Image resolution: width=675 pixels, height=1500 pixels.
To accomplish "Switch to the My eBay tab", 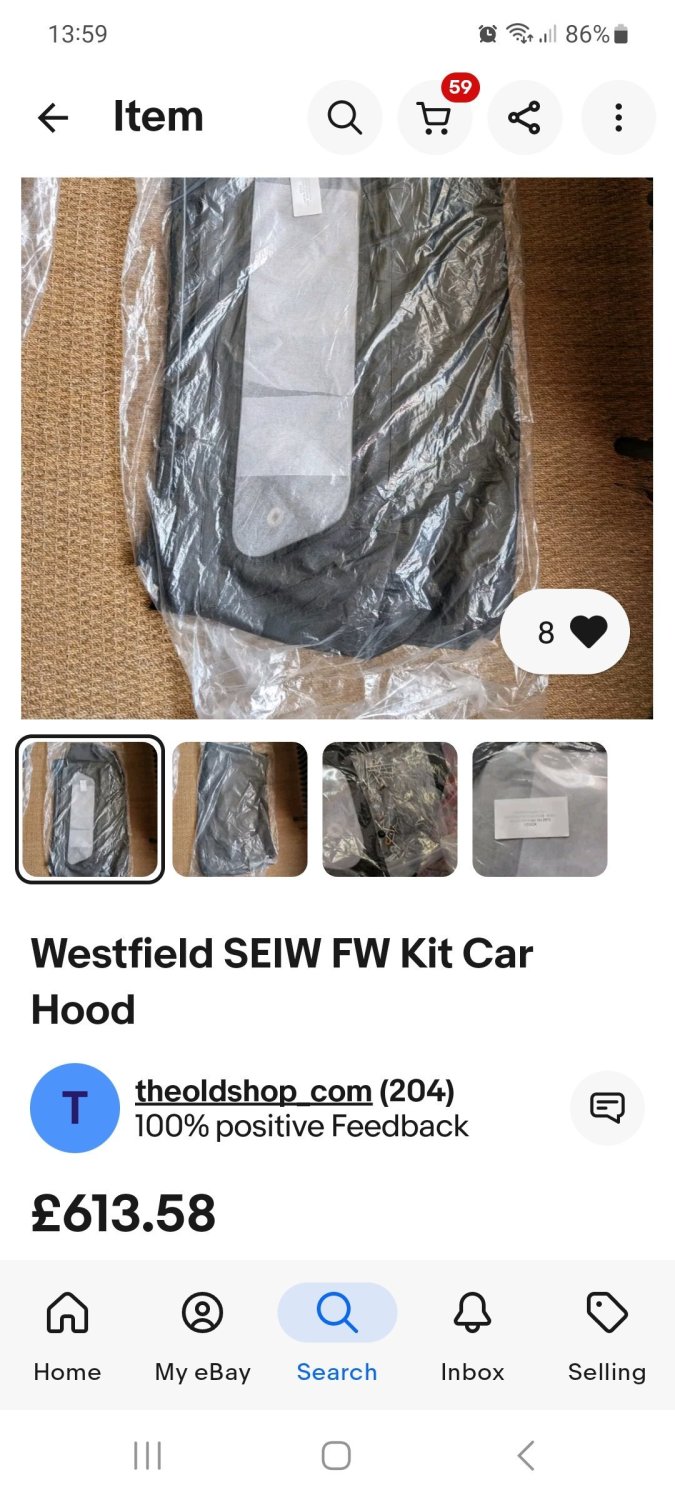I will pos(202,1335).
